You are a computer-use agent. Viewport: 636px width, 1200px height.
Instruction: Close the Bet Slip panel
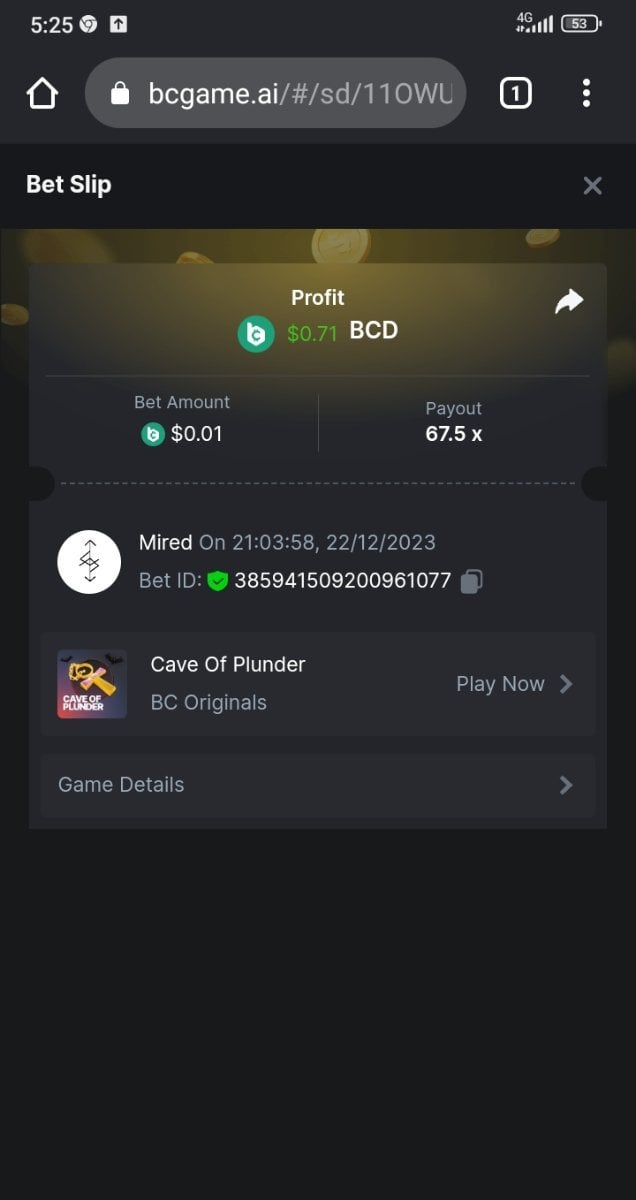click(x=592, y=185)
